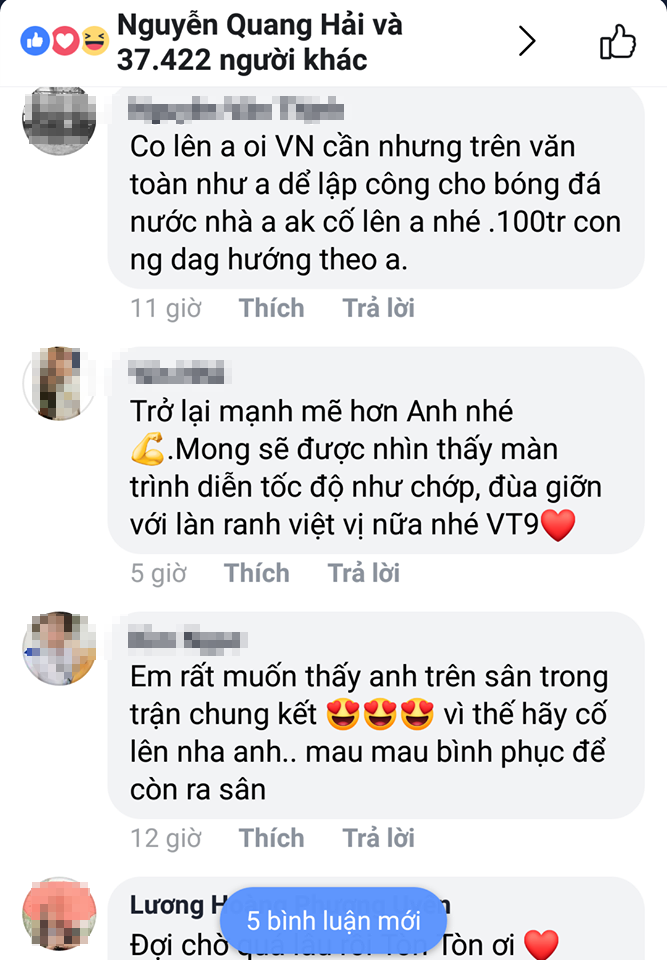The width and height of the screenshot is (667, 960).
Task: Tap Thích on the 12 giờ comment
Action: point(271,838)
